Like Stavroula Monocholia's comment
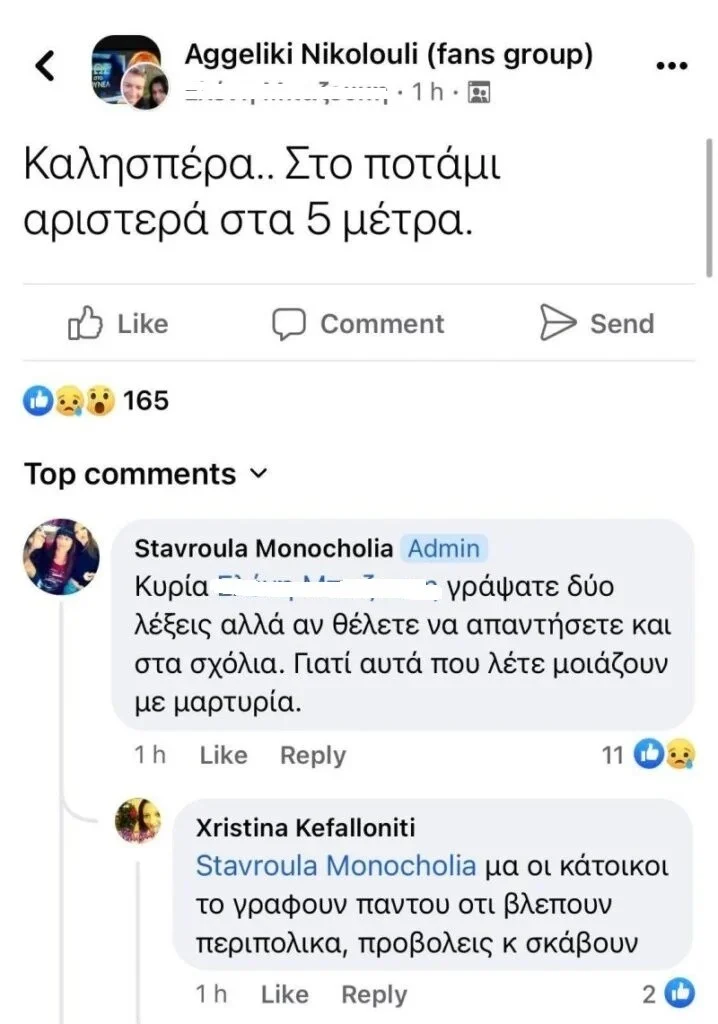 pyautogui.click(x=223, y=755)
